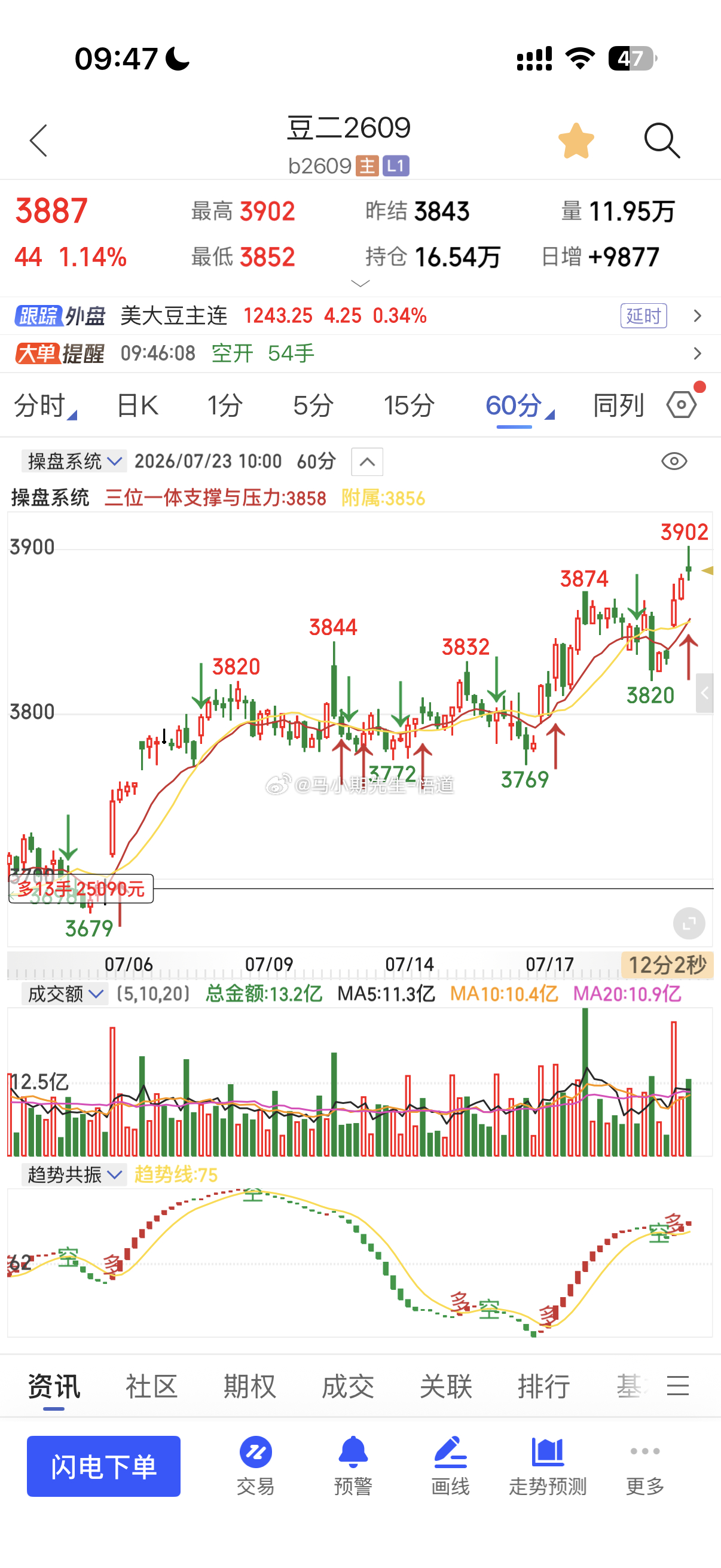Open the search magnifier icon

662,141
